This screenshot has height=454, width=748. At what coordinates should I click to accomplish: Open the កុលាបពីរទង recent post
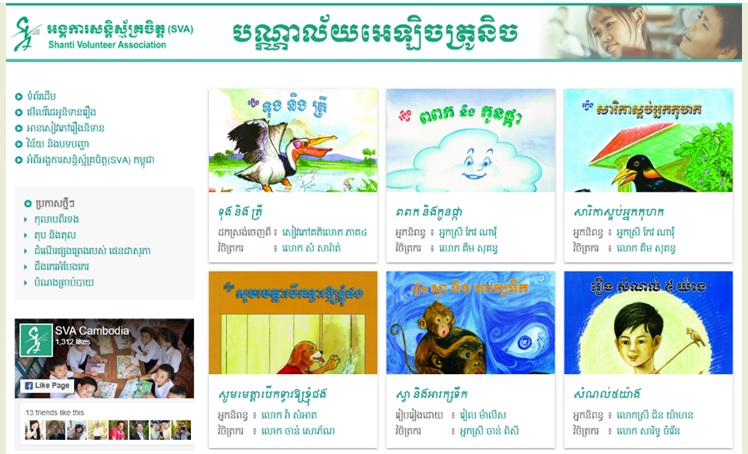[x=56, y=218]
